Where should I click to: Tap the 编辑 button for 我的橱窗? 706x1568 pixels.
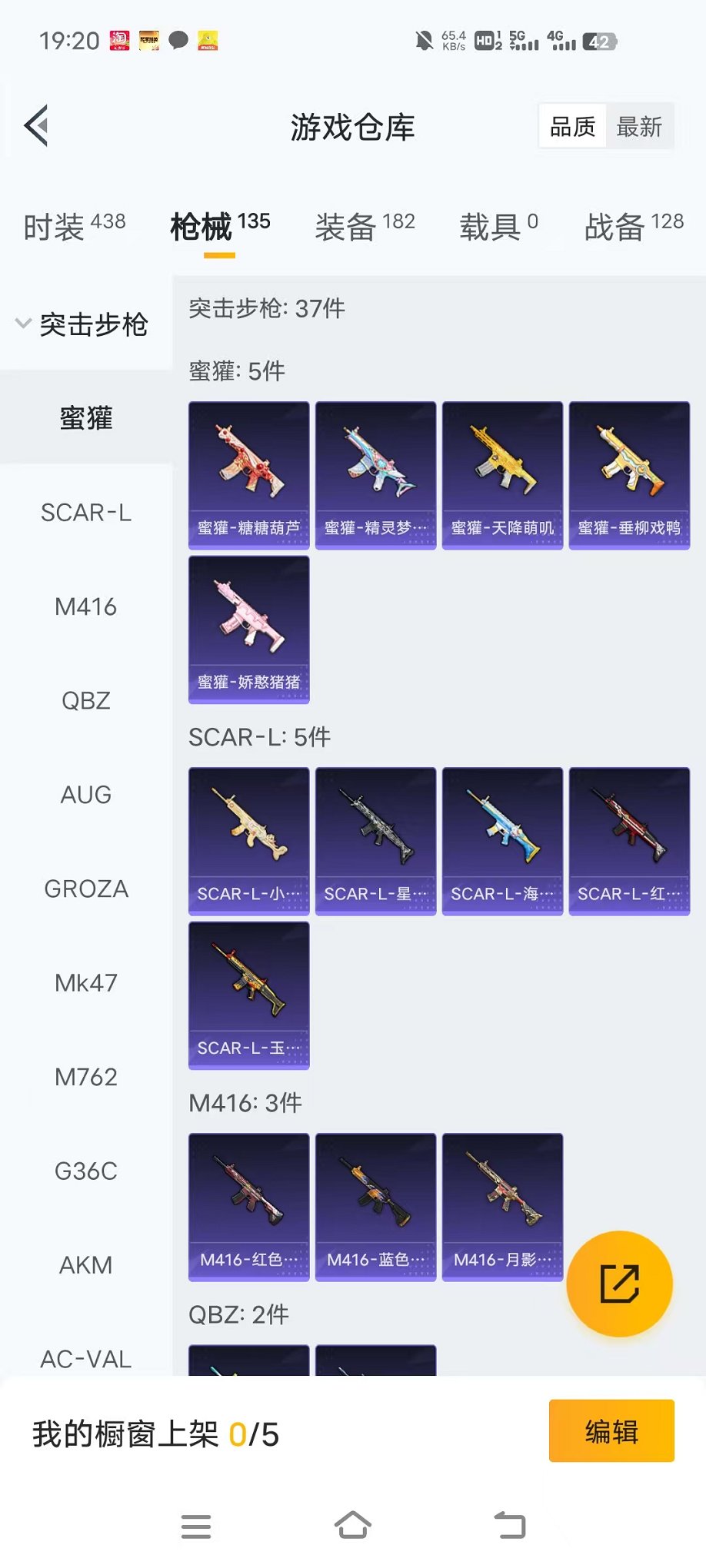coord(611,1431)
